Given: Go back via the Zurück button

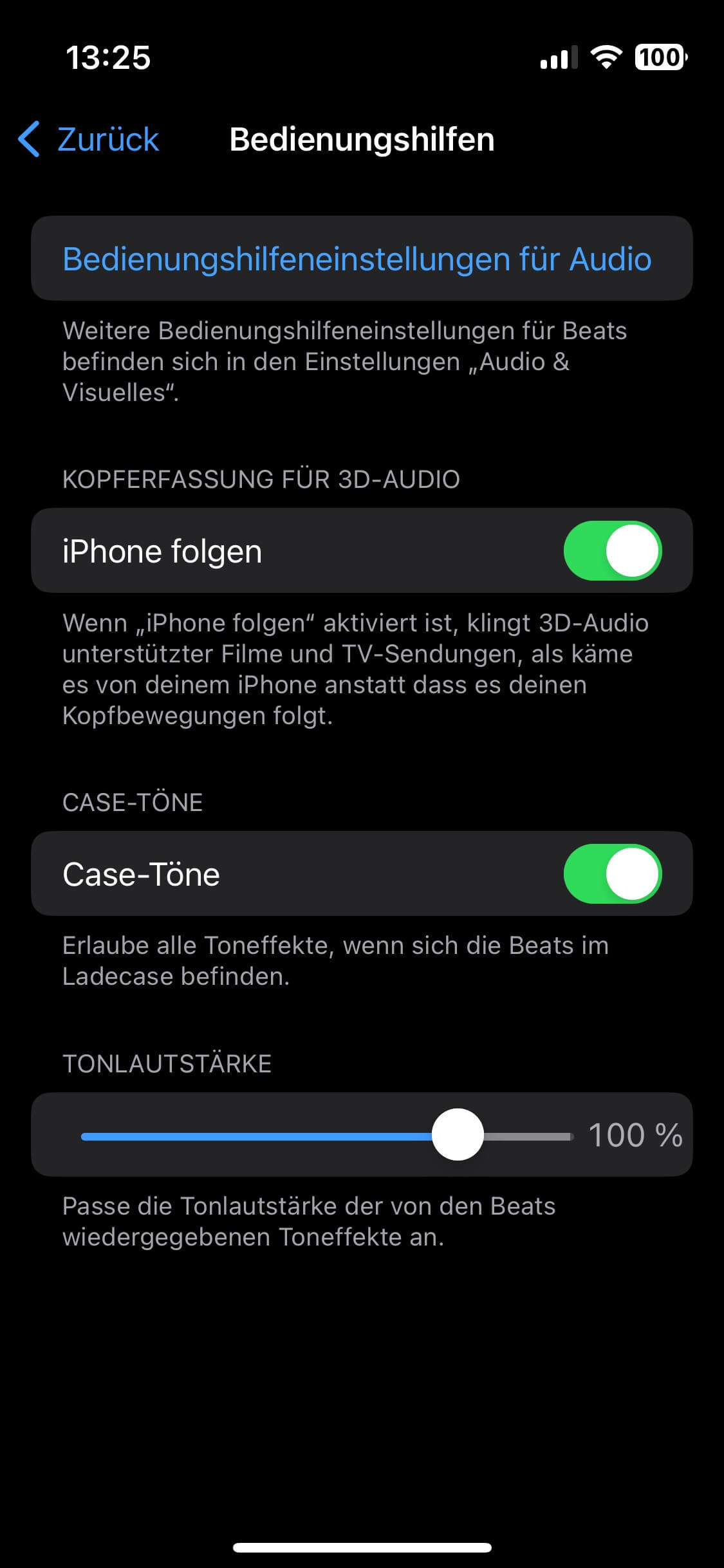Looking at the screenshot, I should tap(89, 139).
